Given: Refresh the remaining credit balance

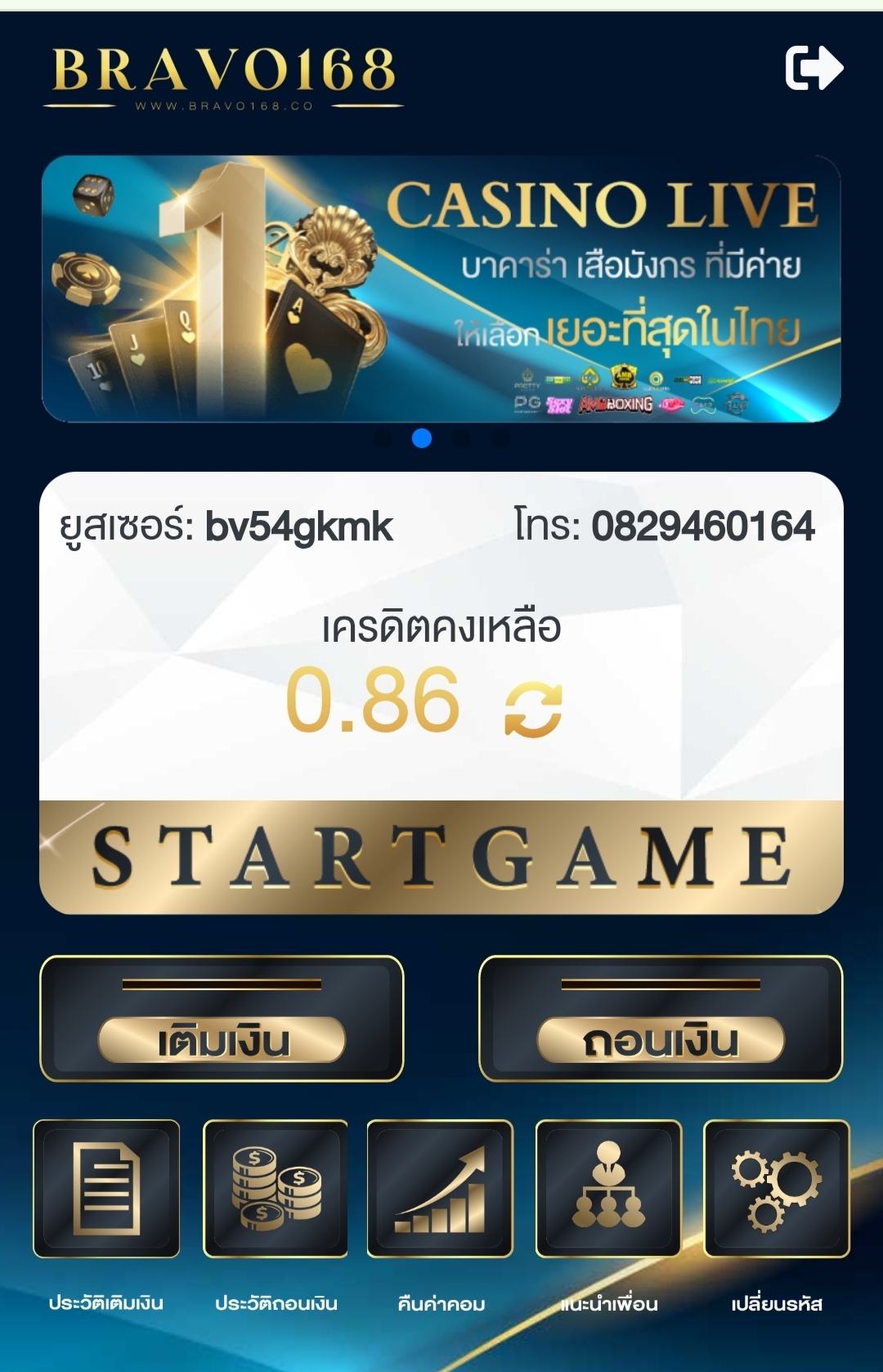Looking at the screenshot, I should [x=533, y=709].
